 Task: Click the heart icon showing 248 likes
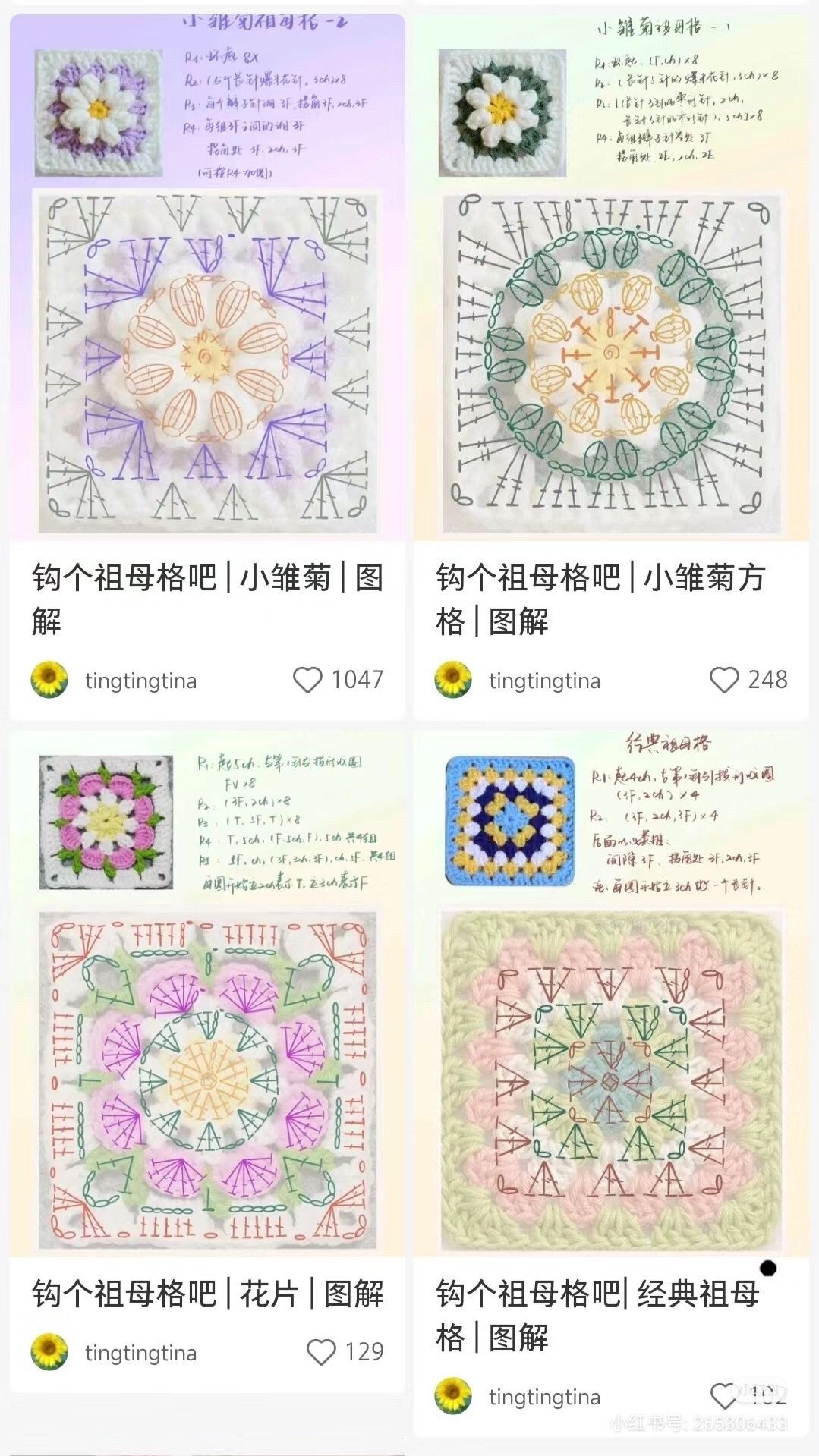click(x=723, y=681)
